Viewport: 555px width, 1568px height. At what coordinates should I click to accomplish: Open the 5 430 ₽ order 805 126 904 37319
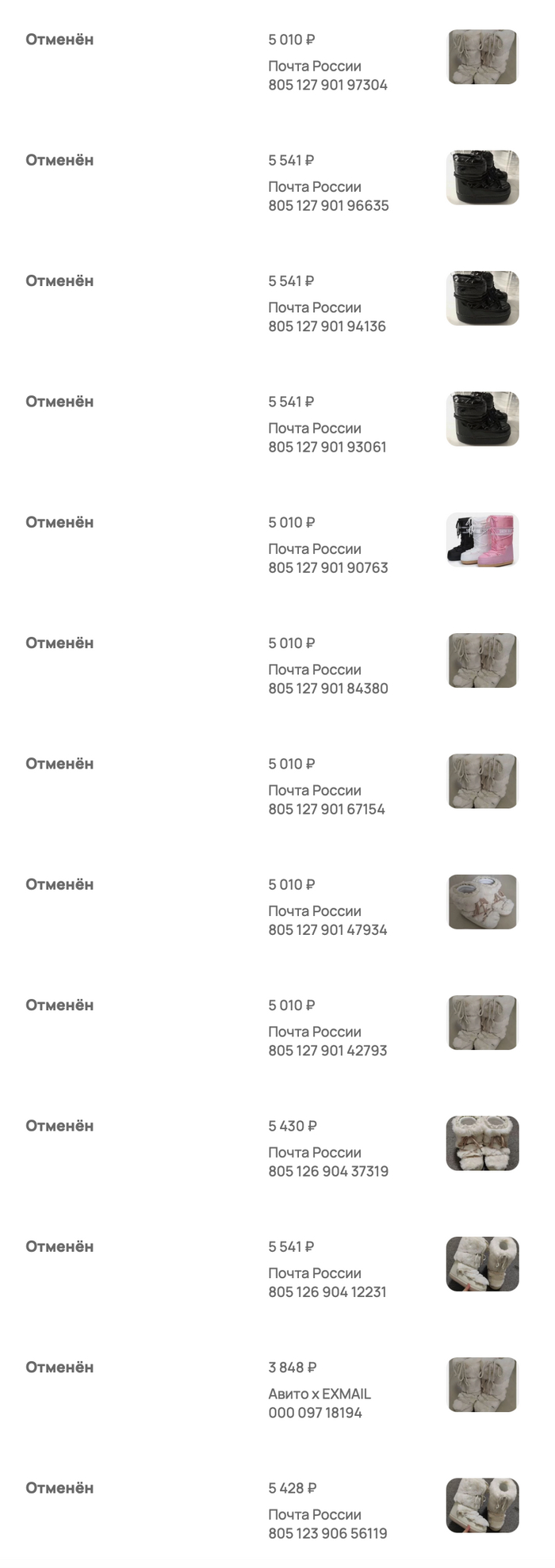pos(327,1171)
